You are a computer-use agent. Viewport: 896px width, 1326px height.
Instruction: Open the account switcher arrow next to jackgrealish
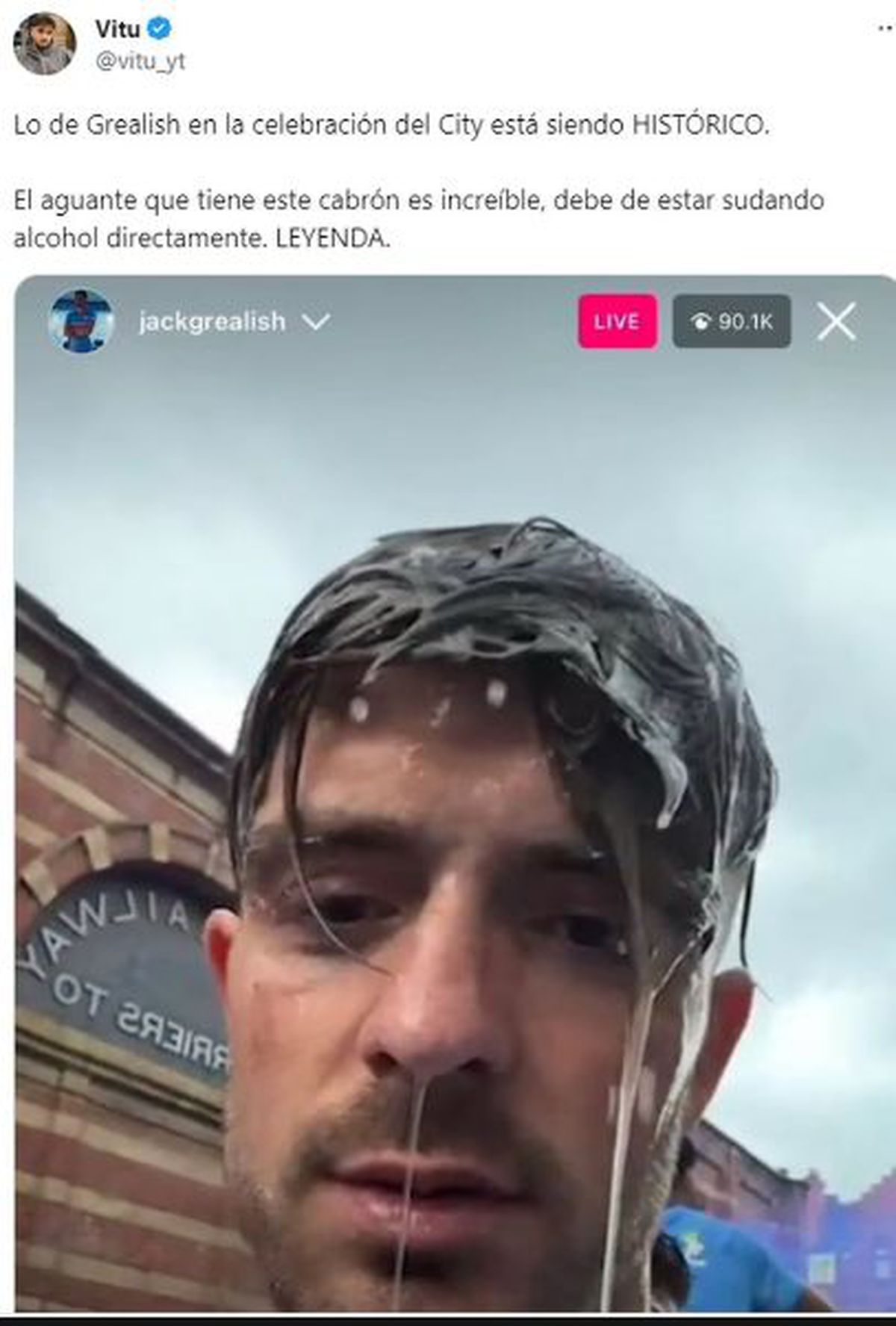[317, 323]
